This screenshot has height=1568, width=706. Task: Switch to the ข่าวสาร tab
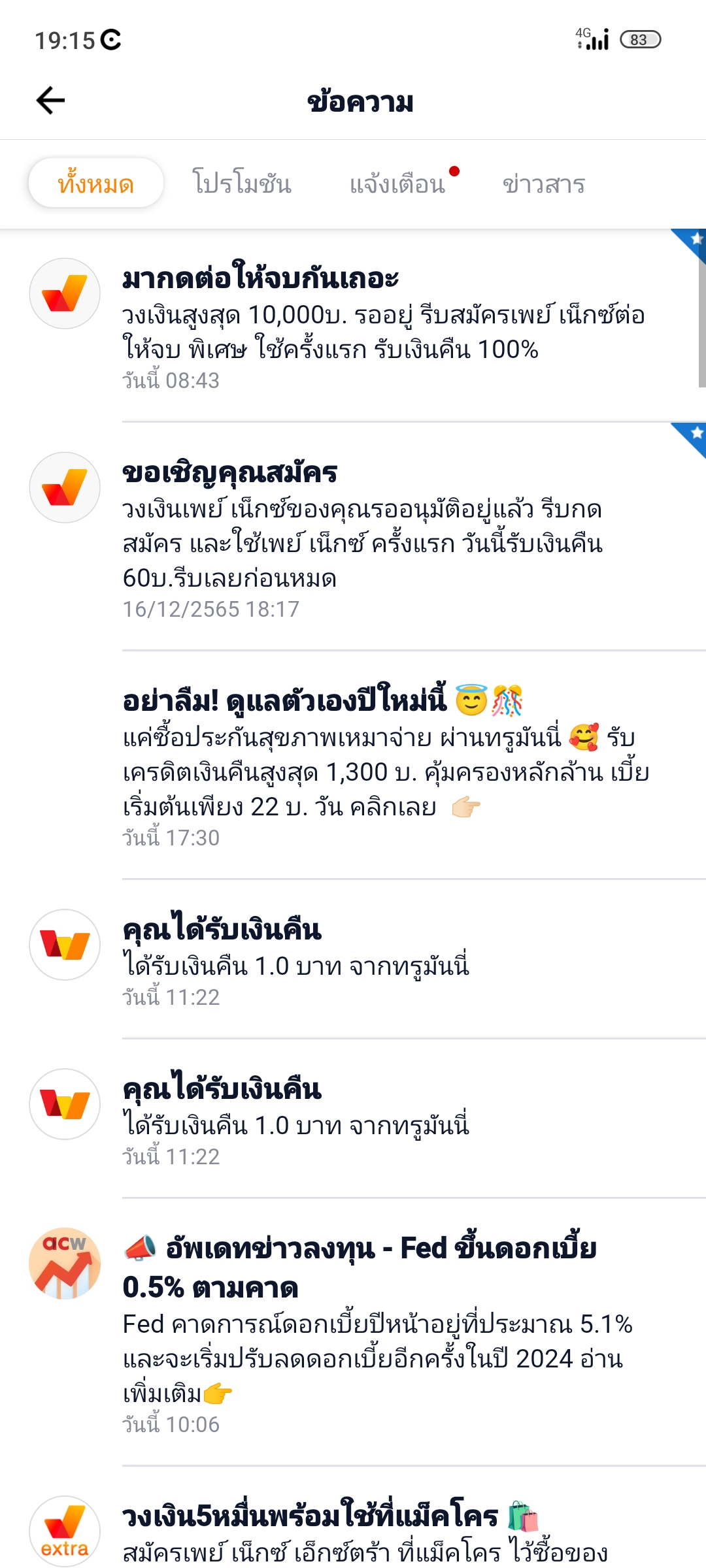543,184
